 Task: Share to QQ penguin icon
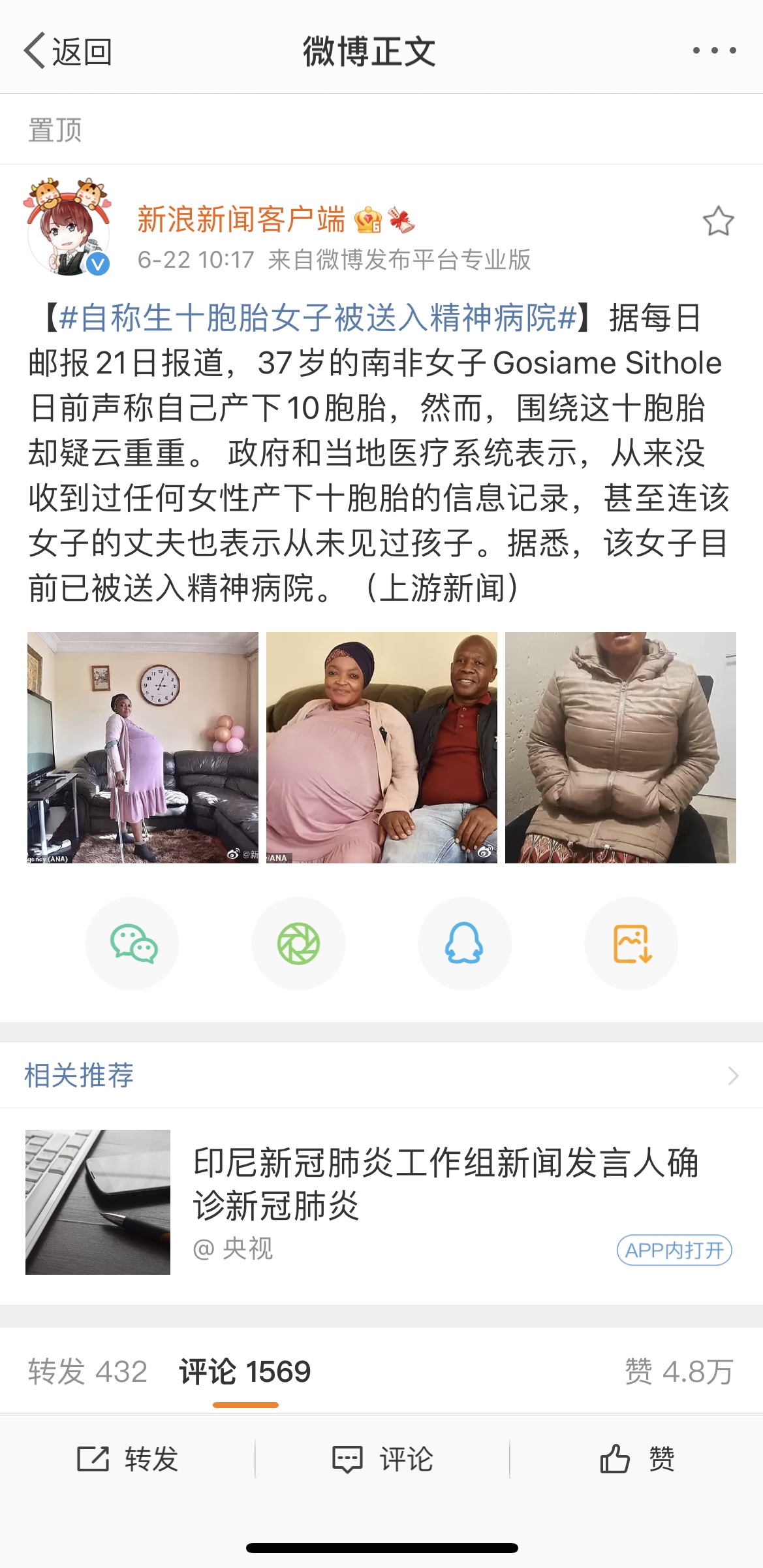pos(464,944)
